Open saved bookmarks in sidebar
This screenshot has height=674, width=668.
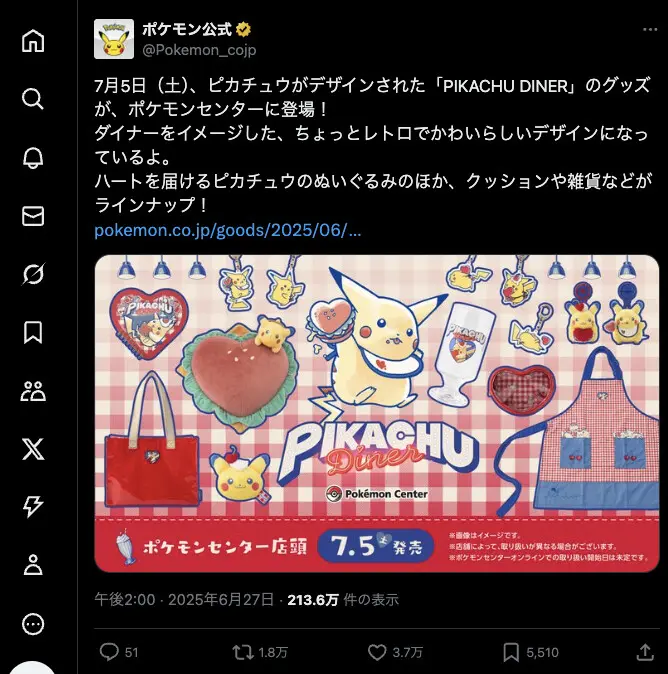[33, 331]
